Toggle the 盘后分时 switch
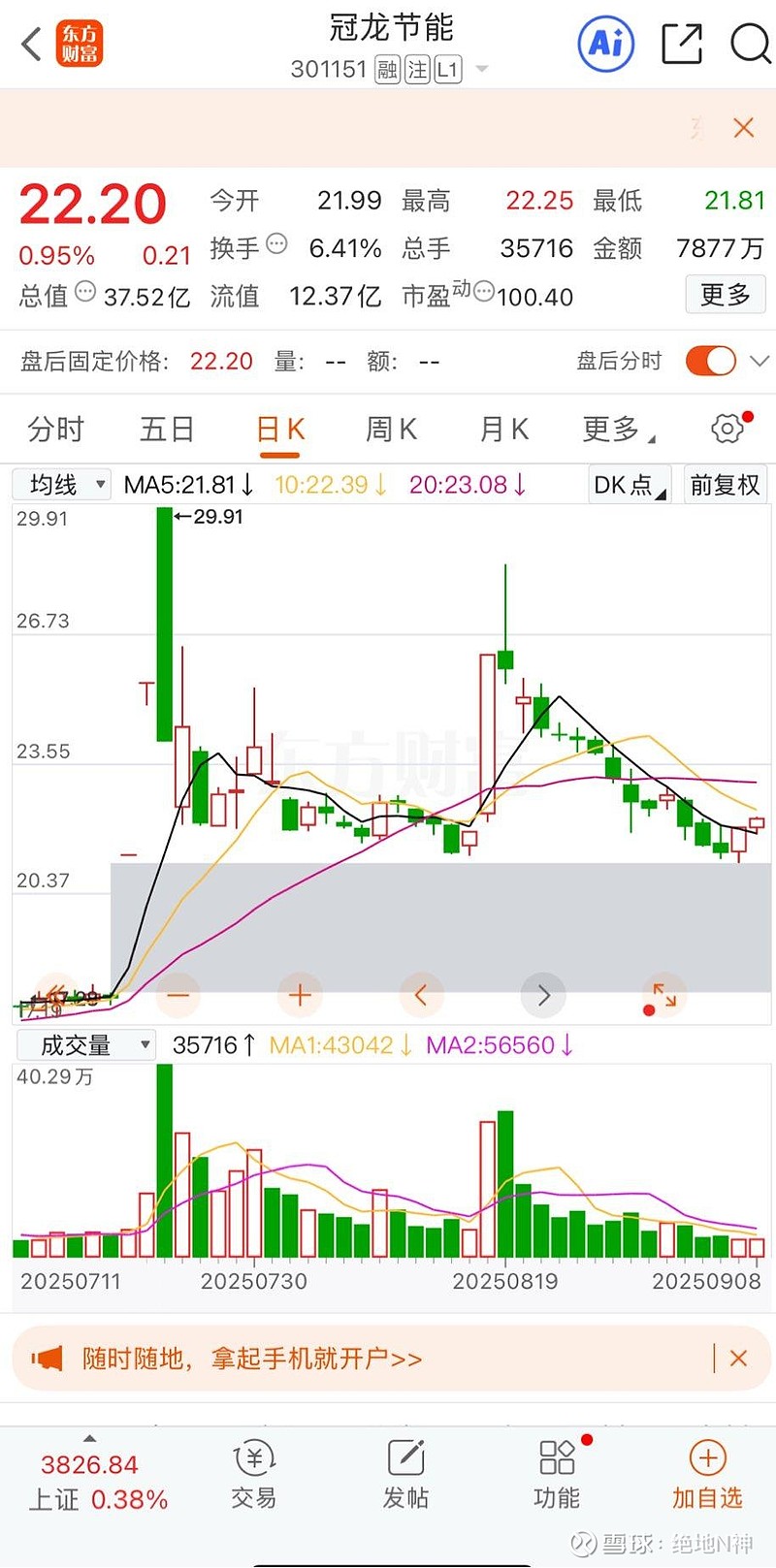This screenshot has height=1568, width=776. coord(711,362)
